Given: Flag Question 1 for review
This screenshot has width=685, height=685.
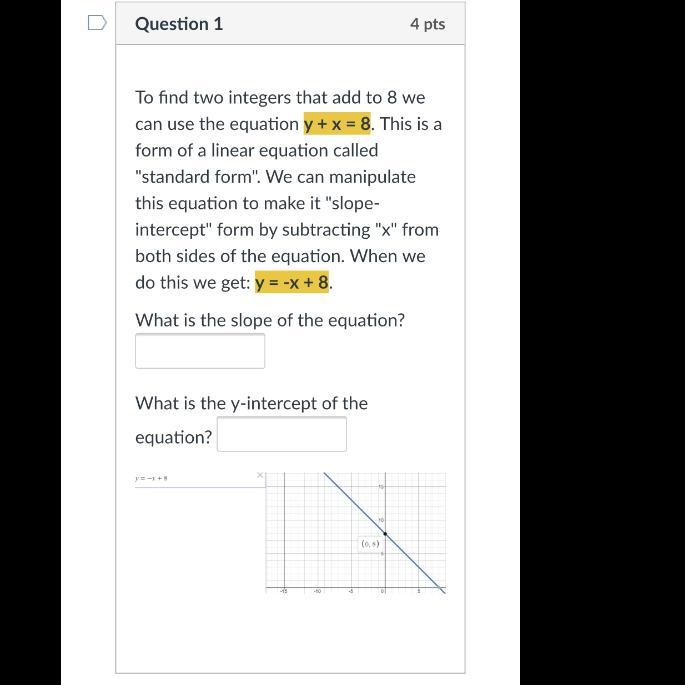Looking at the screenshot, I should pos(97,23).
